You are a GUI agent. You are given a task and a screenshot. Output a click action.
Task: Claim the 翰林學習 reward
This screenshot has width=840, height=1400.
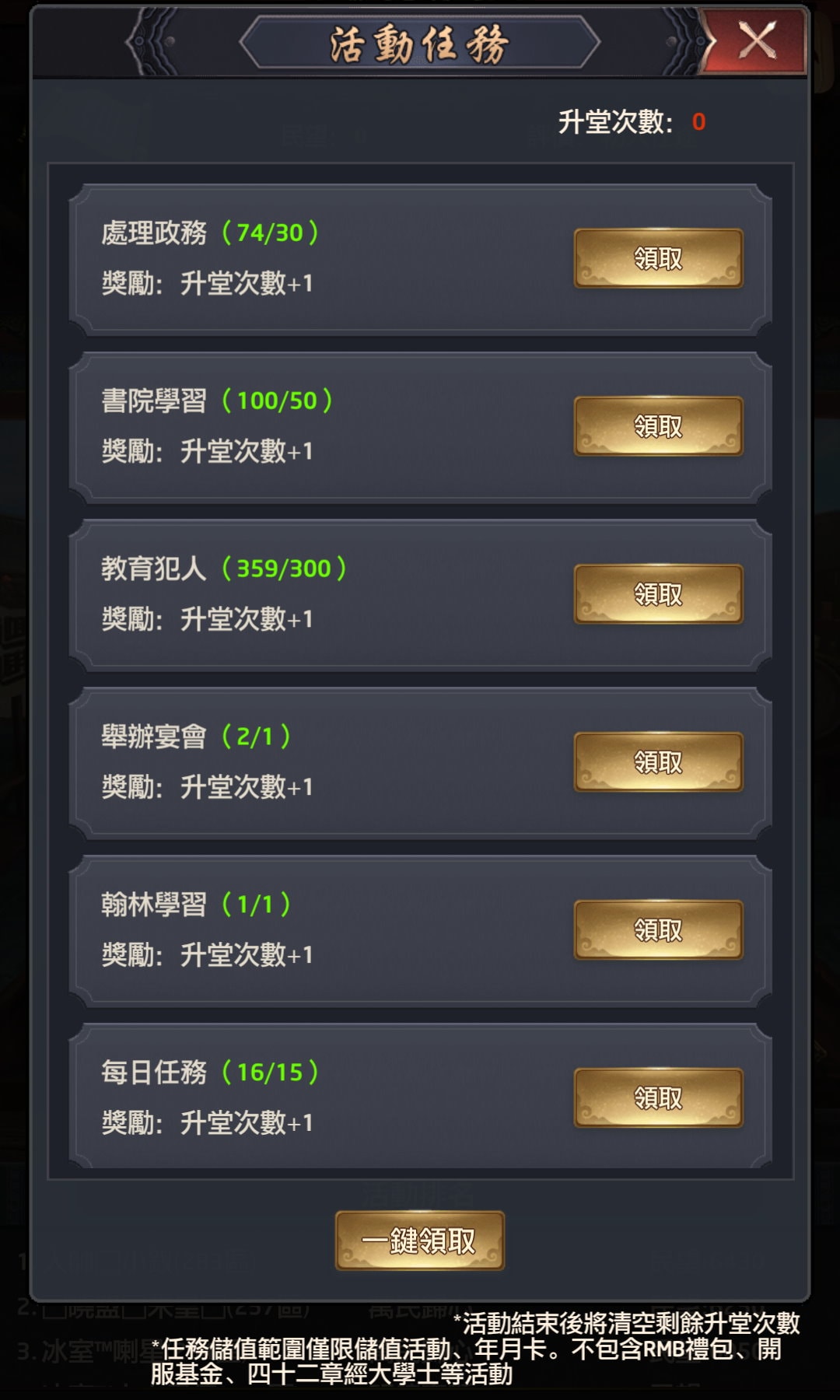[x=658, y=930]
